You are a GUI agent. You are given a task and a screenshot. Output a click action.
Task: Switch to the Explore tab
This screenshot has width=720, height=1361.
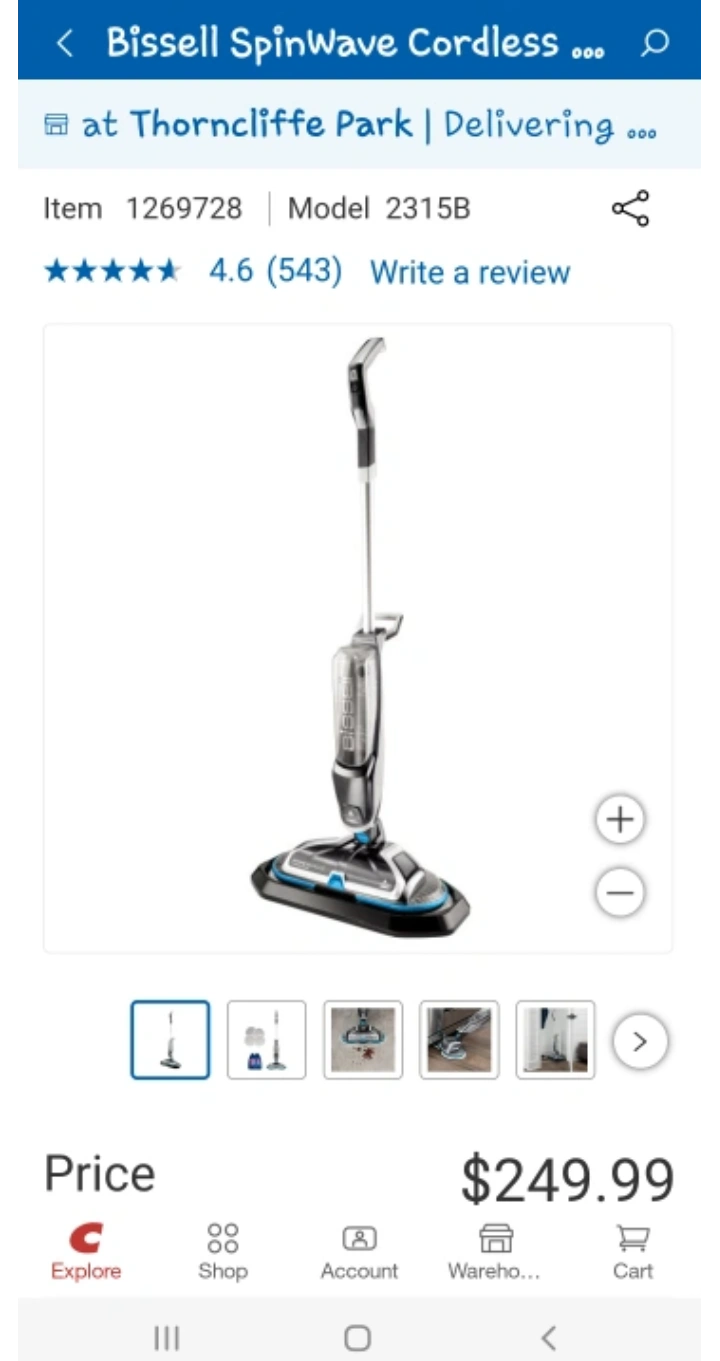click(86, 1252)
